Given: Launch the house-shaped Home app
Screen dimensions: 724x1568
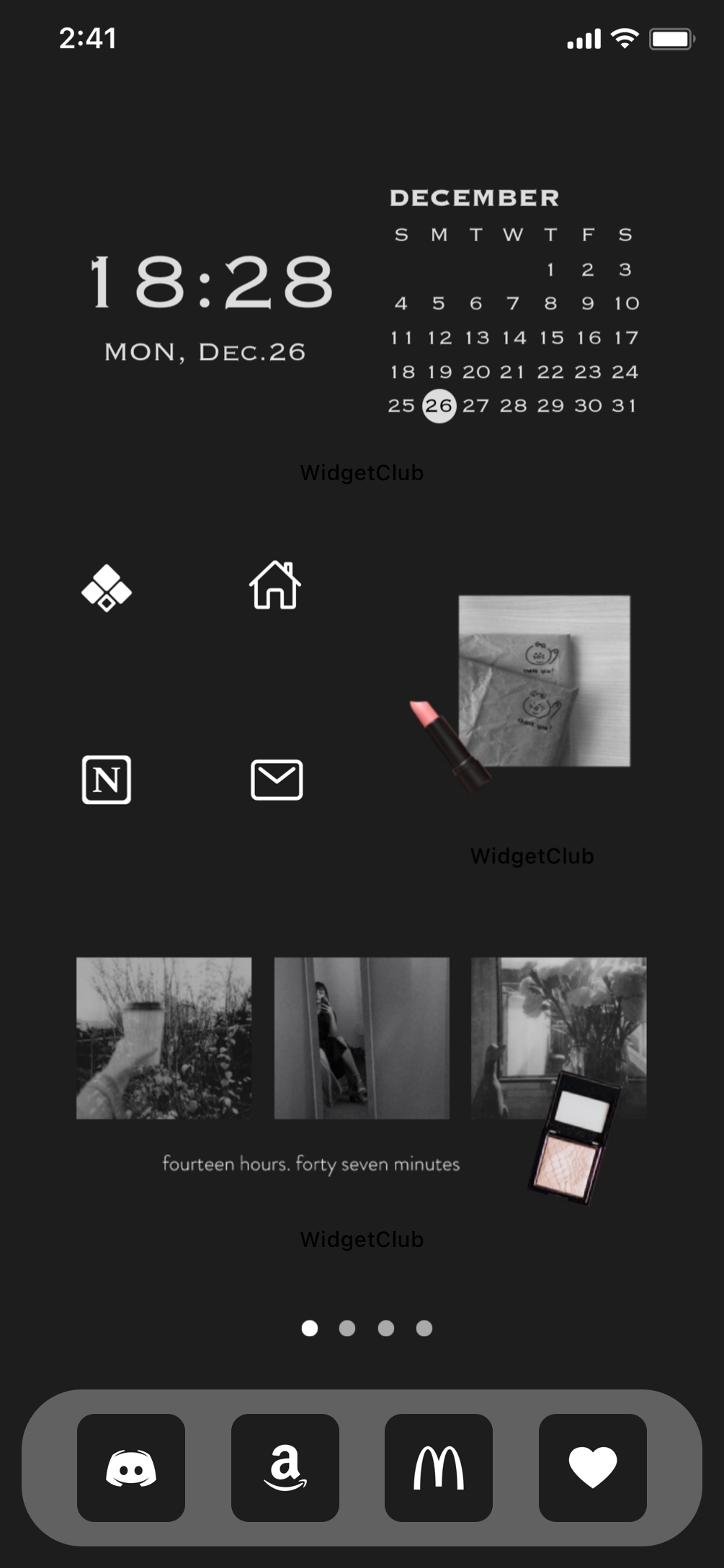Looking at the screenshot, I should click(x=275, y=585).
